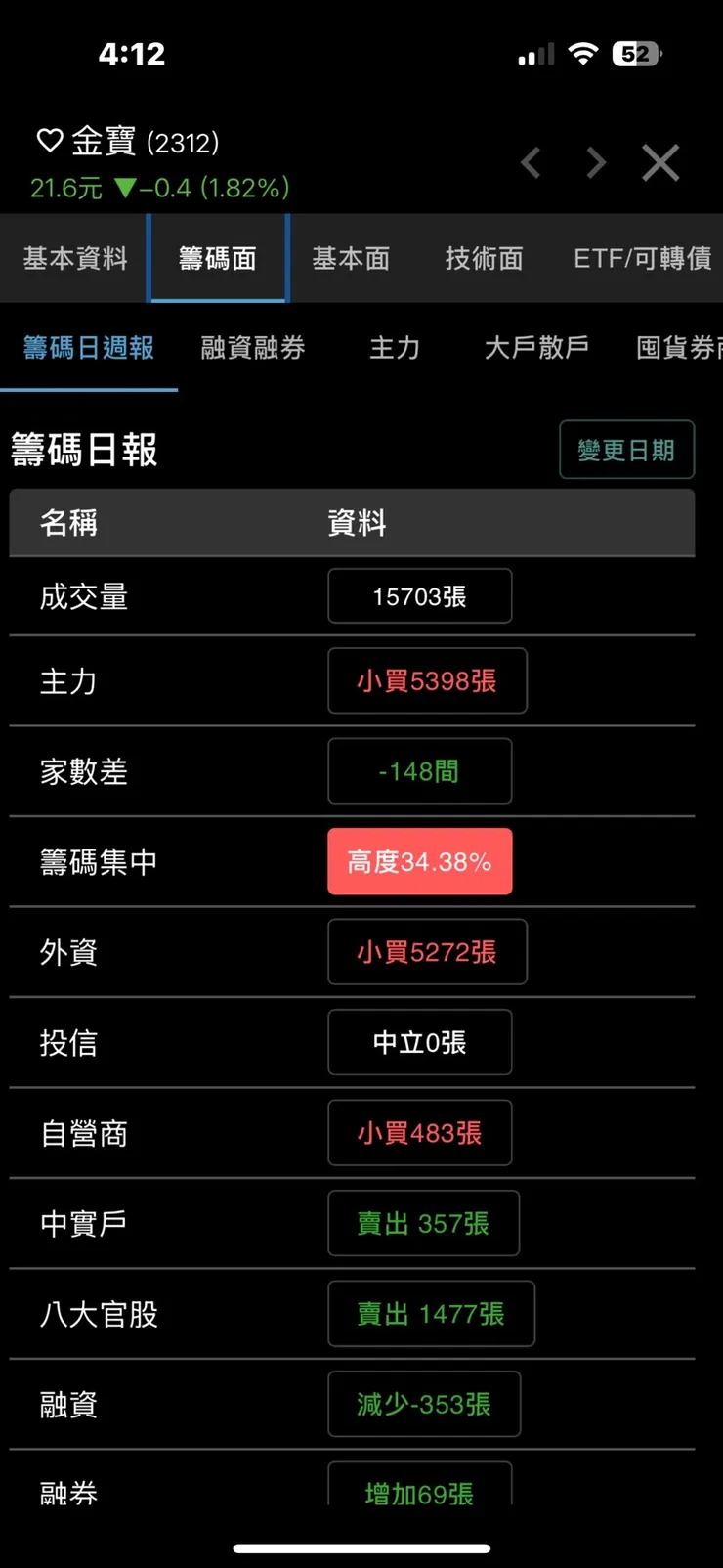Switch to the 基本資料 tab
This screenshot has width=723, height=1568.
pyautogui.click(x=74, y=258)
